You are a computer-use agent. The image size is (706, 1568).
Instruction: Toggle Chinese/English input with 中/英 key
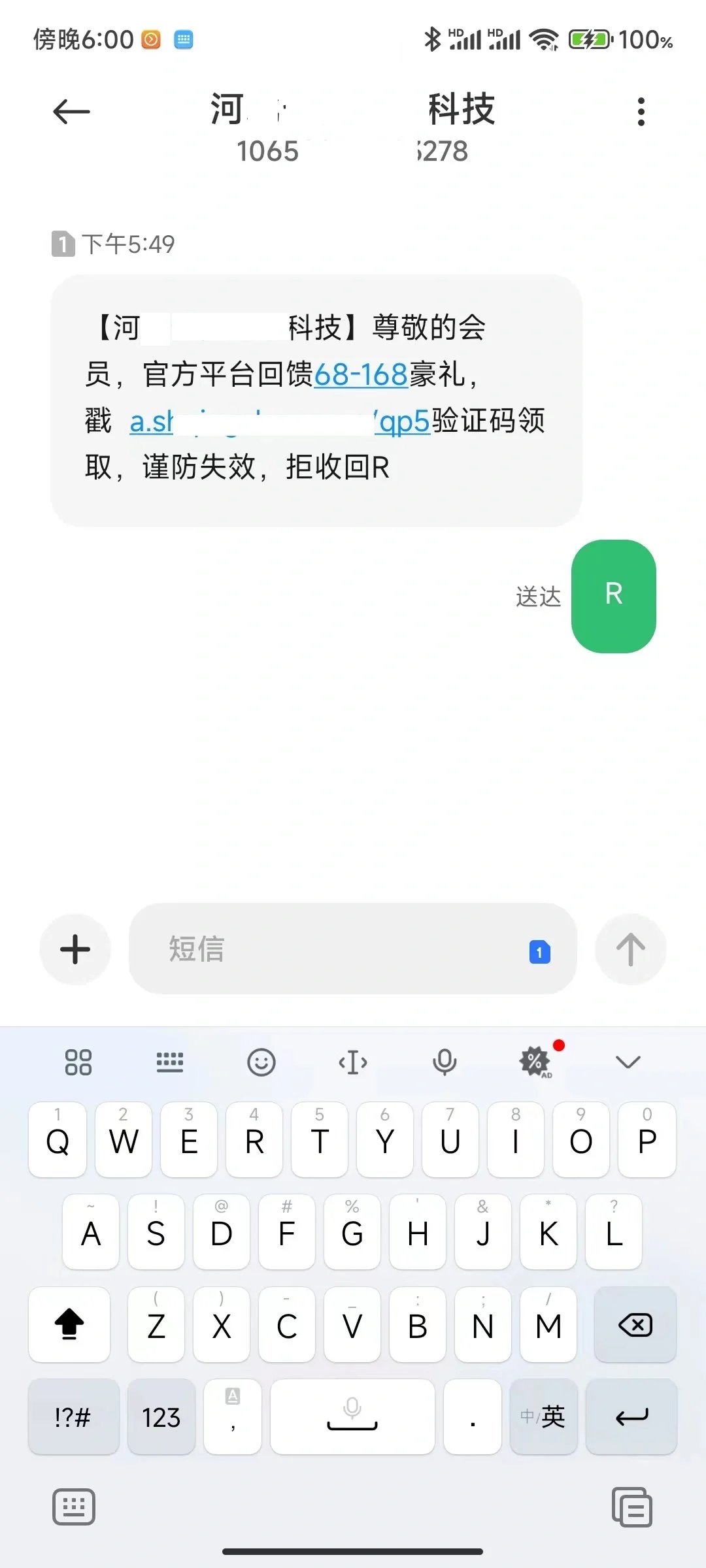coord(543,1417)
